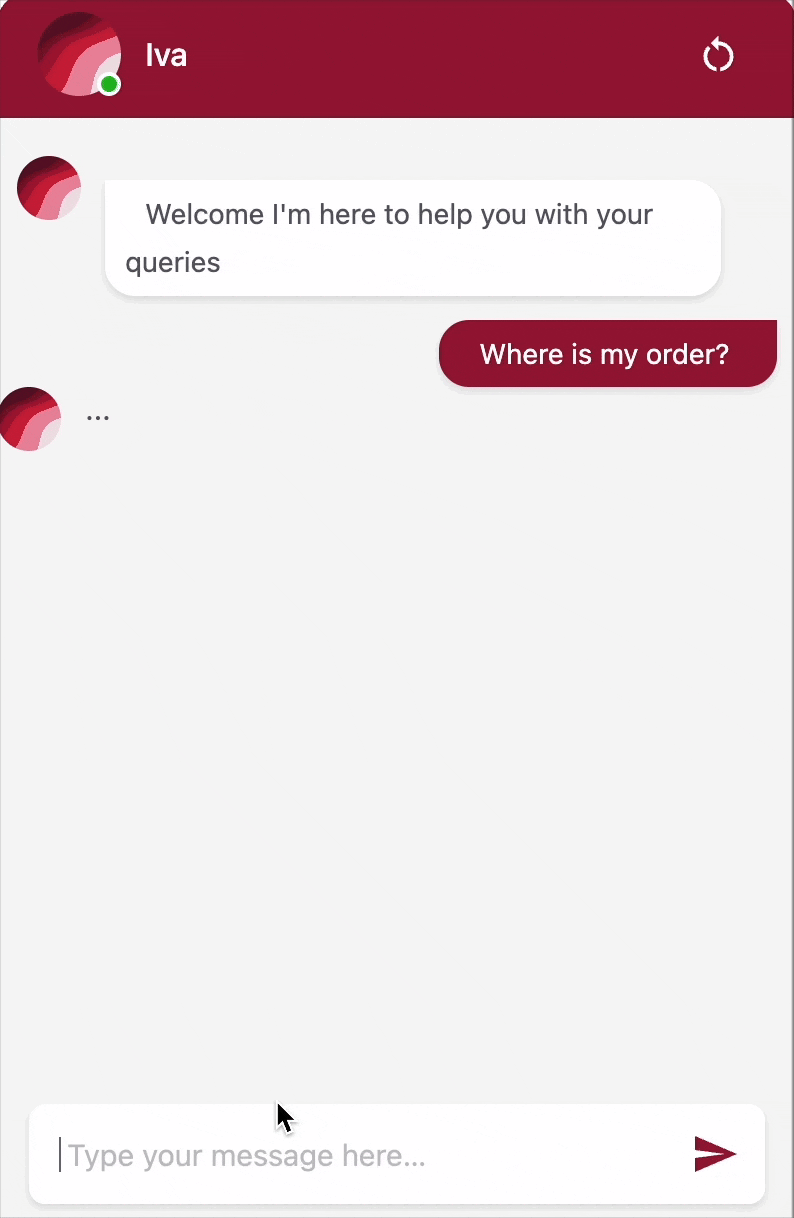Click the bot avatar beside the welcome message
794x1218 pixels.
(x=48, y=188)
